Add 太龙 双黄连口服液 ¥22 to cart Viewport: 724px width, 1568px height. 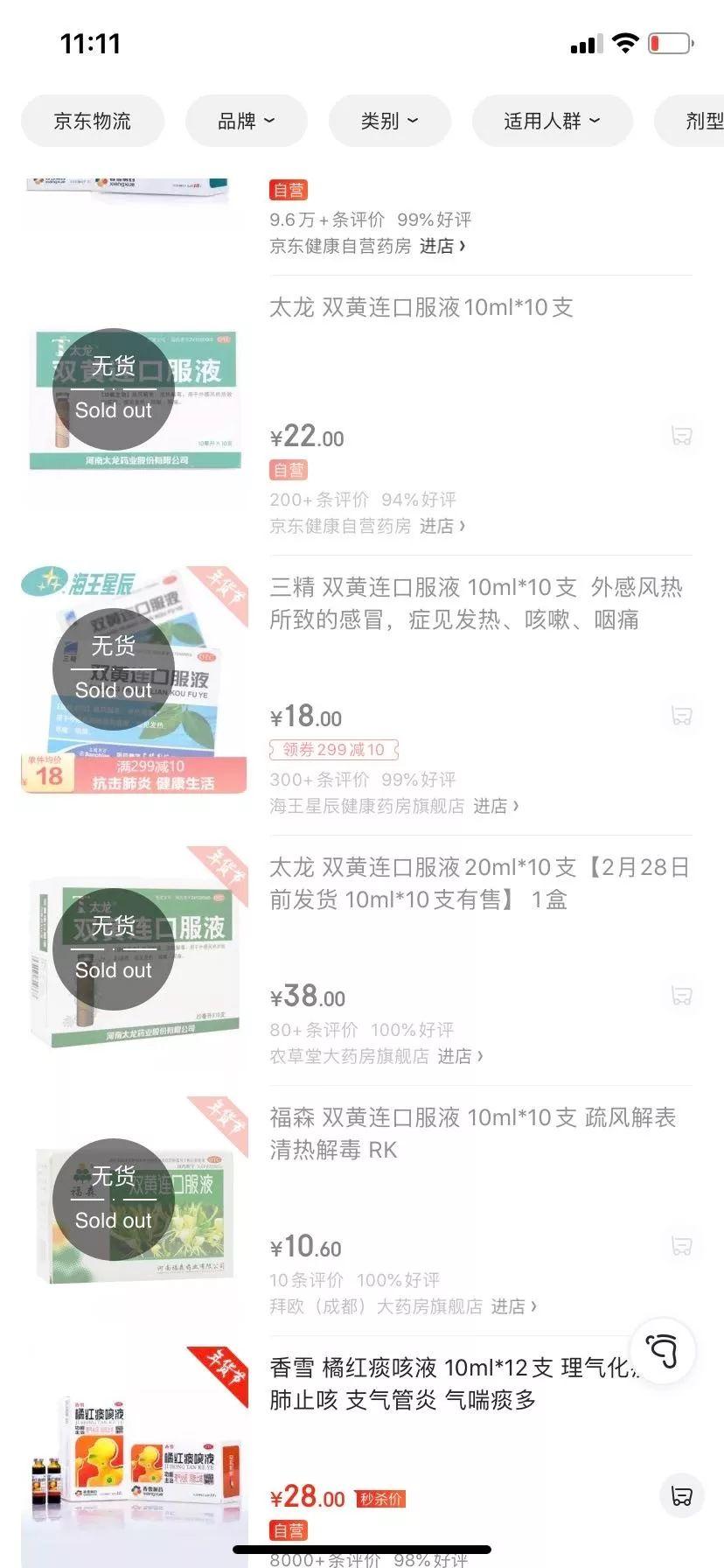click(681, 435)
